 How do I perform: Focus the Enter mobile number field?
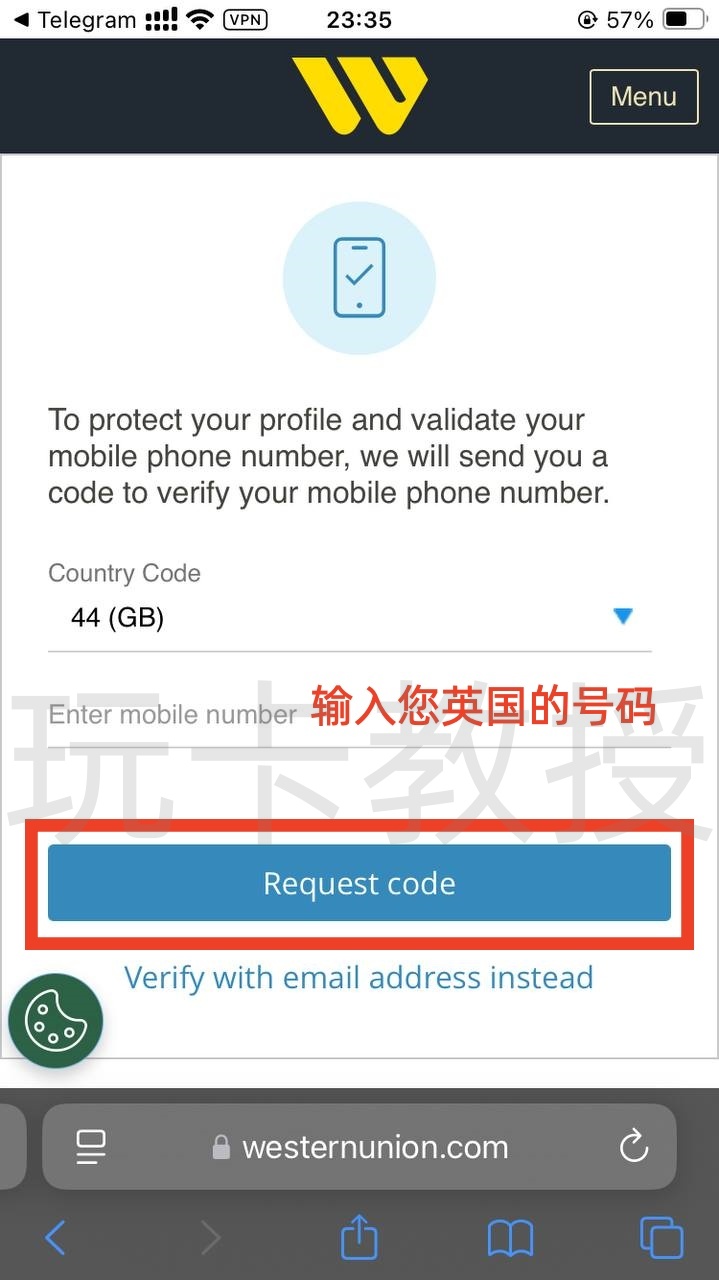175,715
